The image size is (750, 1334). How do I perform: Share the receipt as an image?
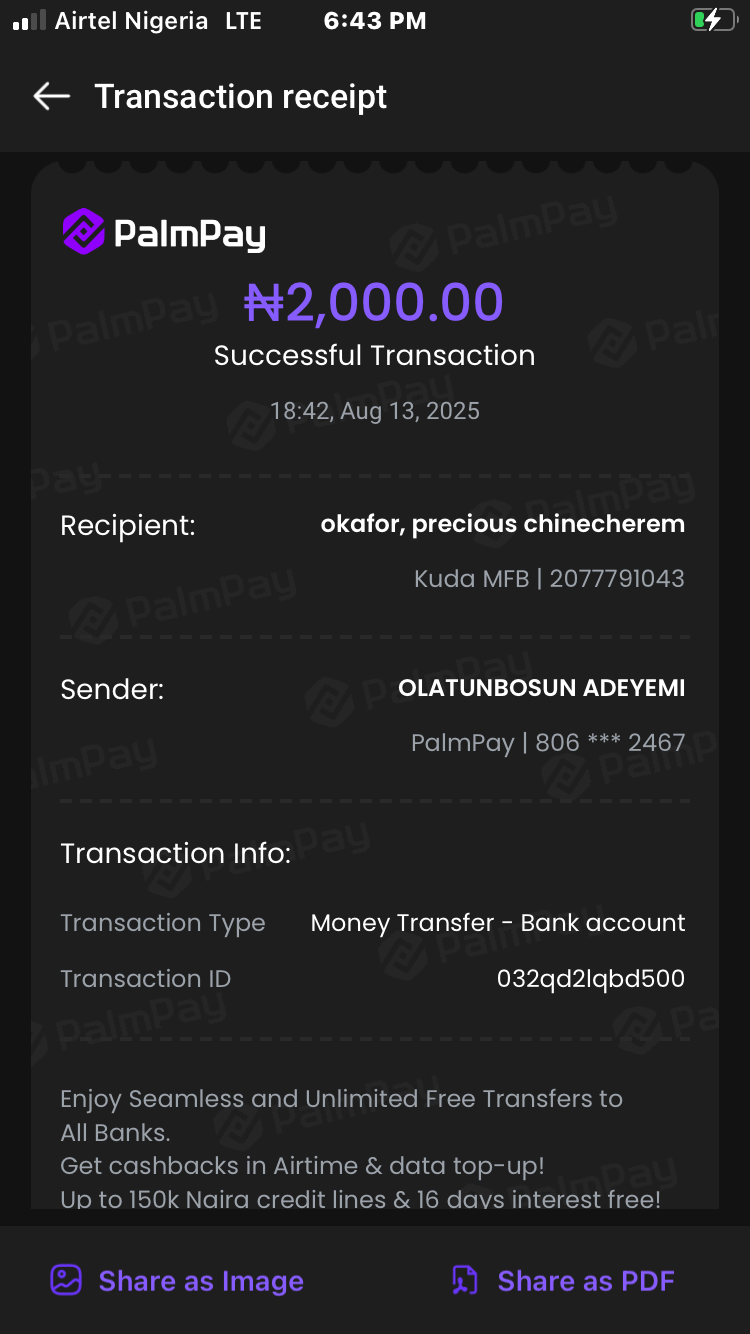point(177,1281)
